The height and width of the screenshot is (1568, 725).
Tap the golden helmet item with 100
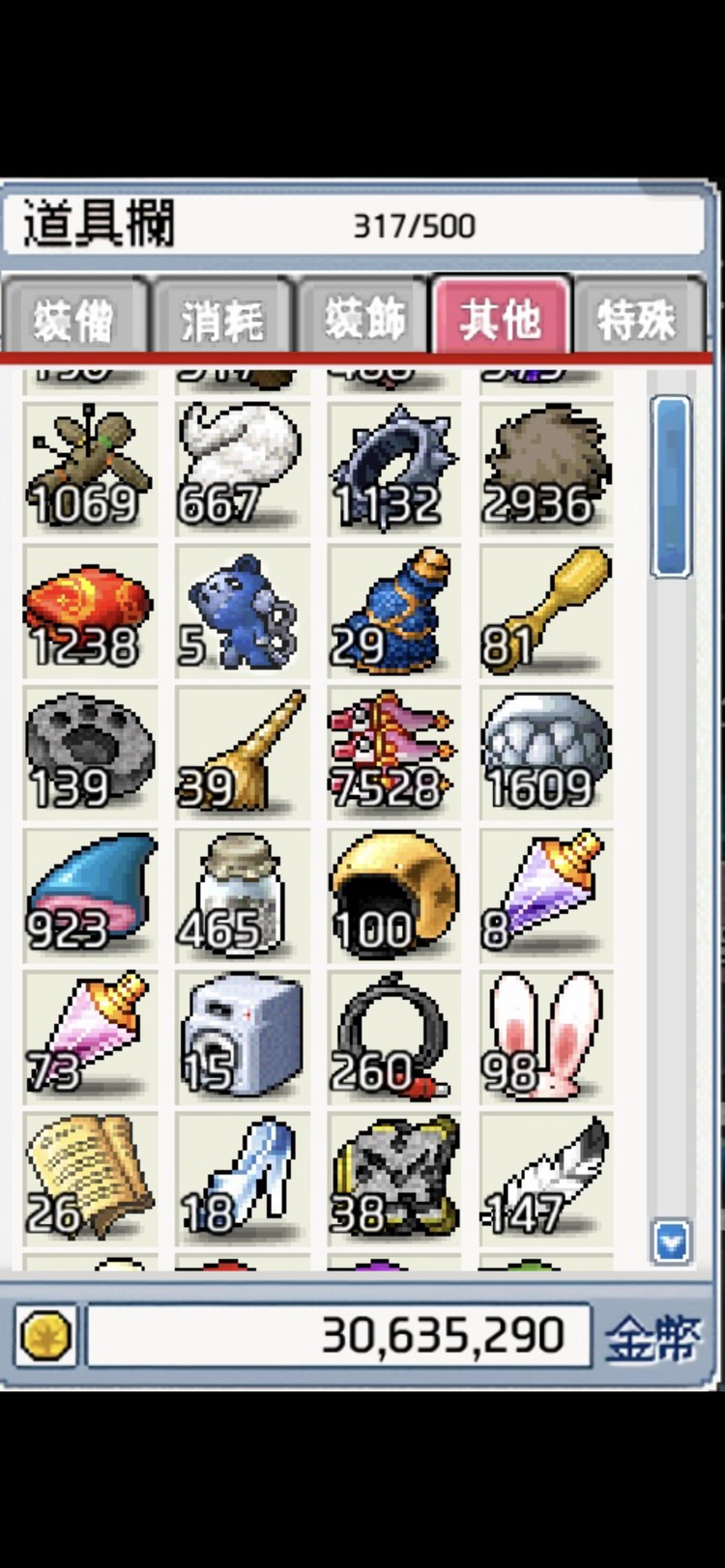click(394, 896)
